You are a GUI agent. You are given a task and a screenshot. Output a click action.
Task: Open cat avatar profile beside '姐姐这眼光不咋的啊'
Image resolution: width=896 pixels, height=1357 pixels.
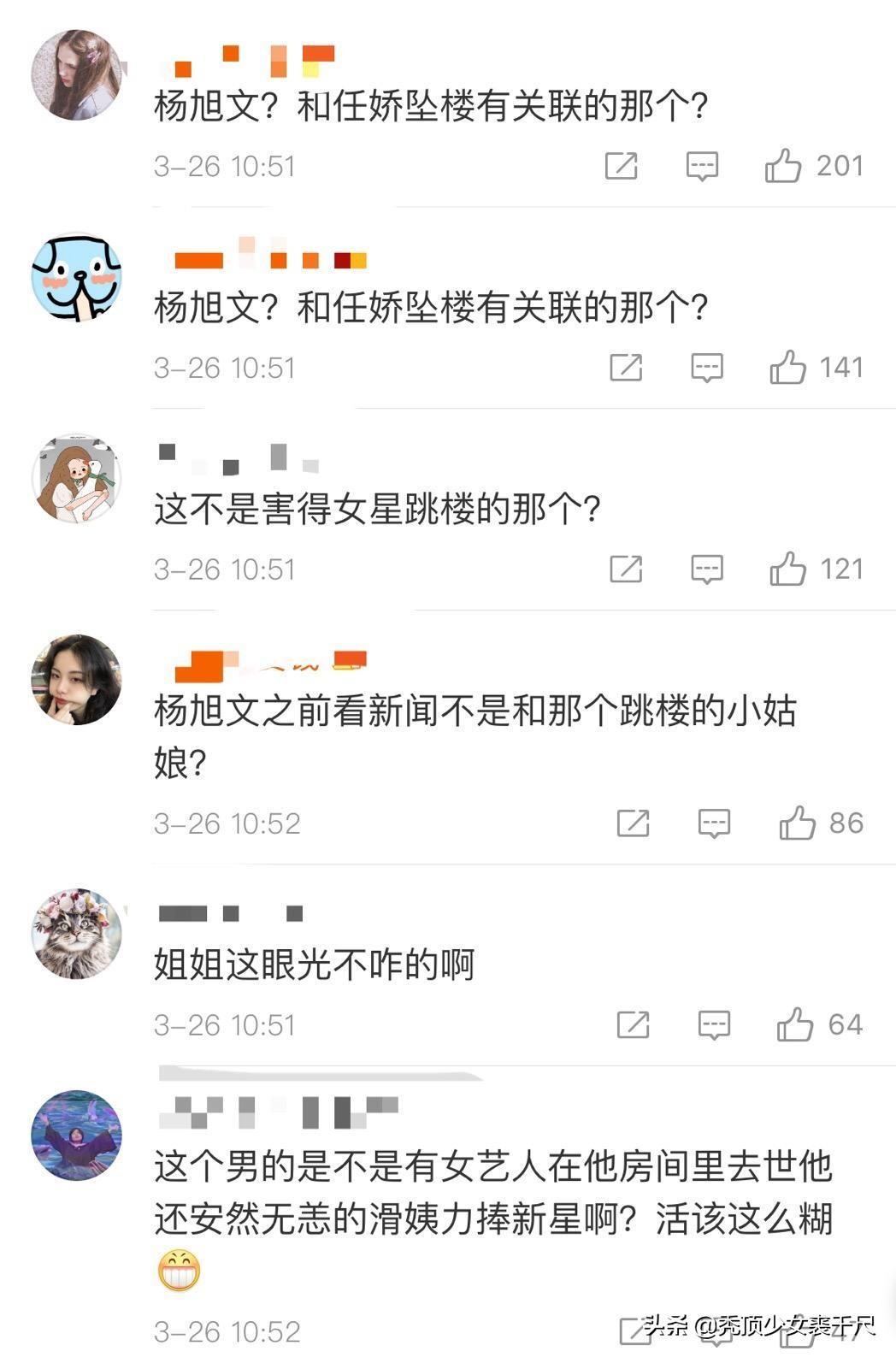(77, 934)
